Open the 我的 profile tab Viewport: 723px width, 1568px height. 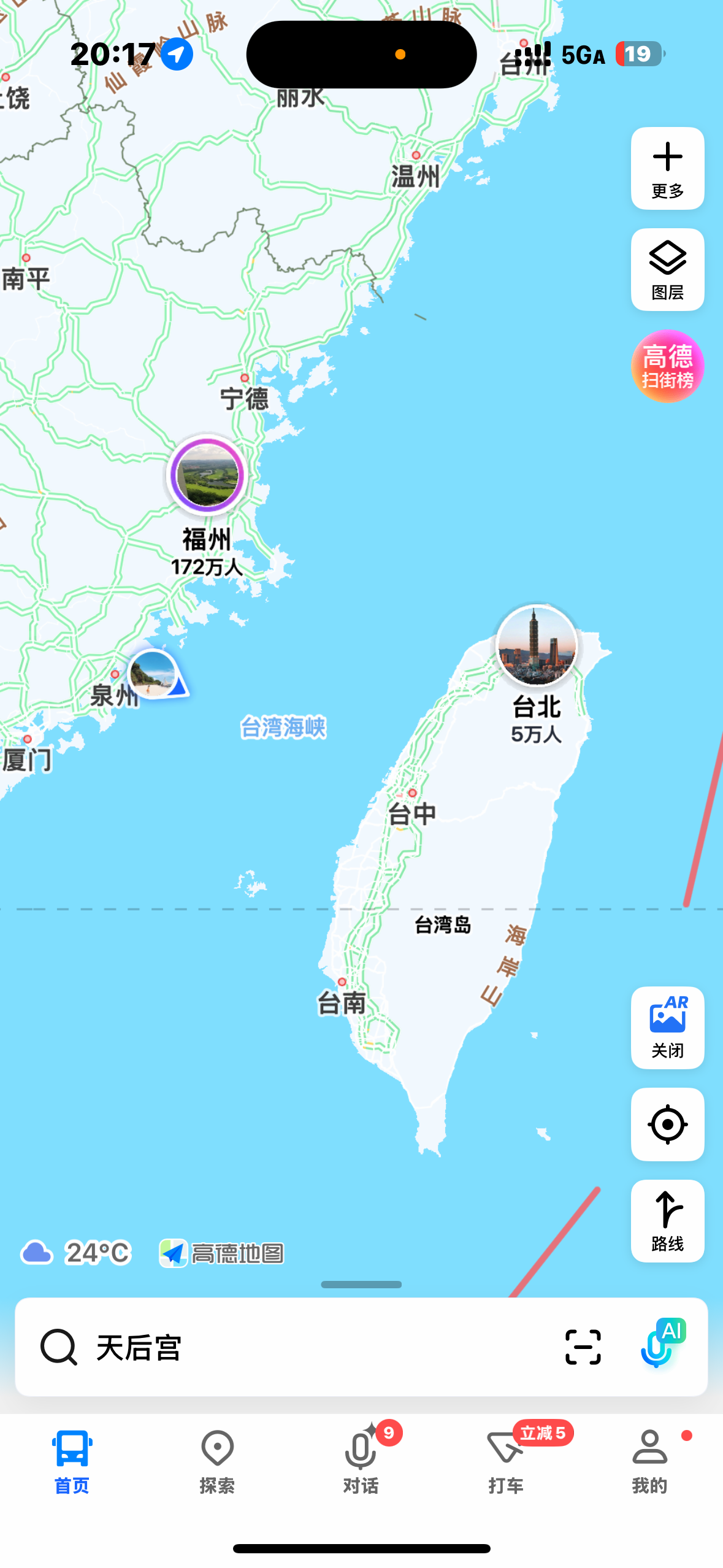click(x=649, y=1461)
